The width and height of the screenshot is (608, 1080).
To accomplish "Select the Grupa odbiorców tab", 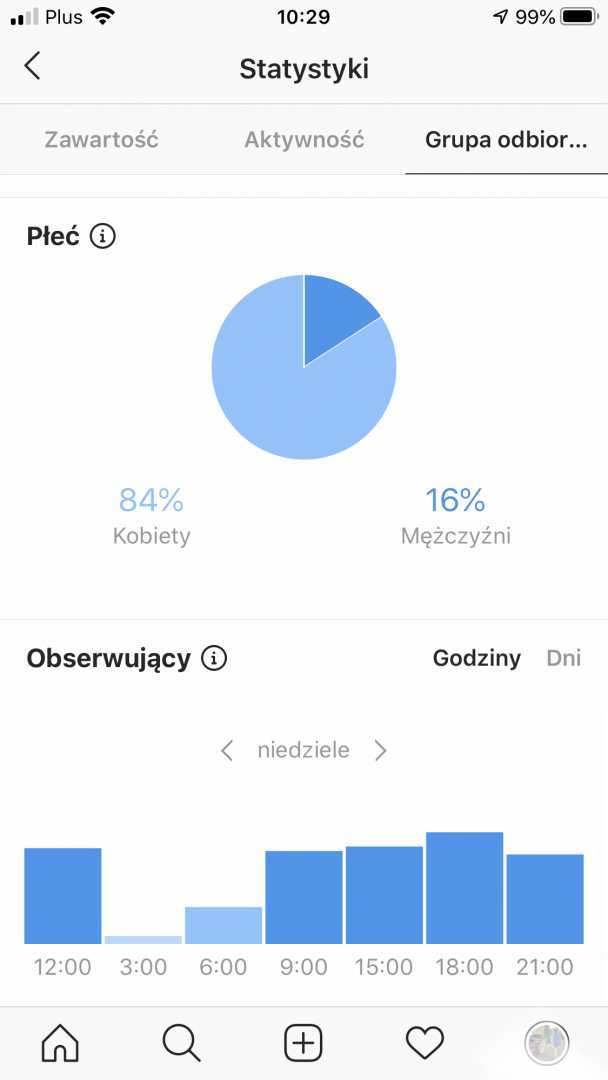I will point(506,140).
